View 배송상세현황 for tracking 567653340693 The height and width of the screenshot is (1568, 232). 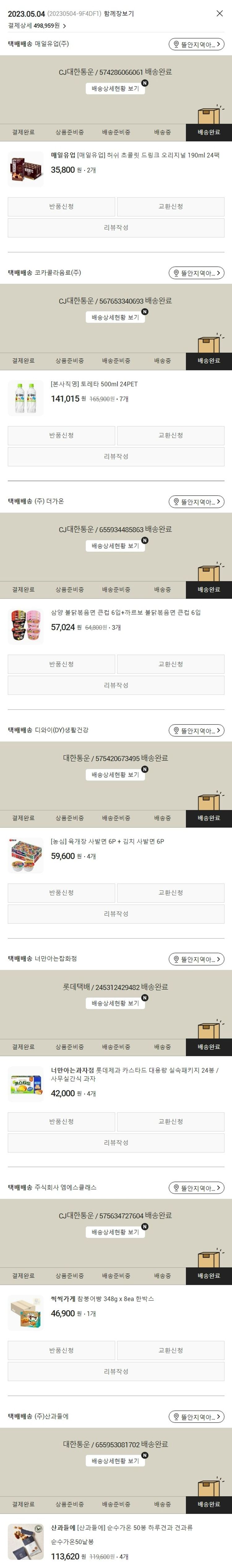click(115, 317)
